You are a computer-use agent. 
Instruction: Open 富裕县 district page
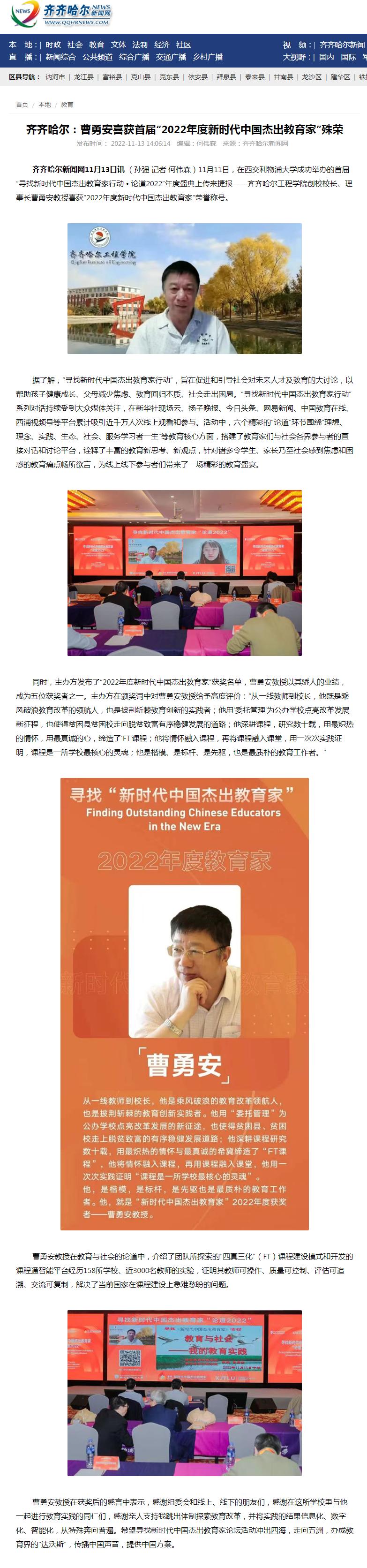(112, 77)
